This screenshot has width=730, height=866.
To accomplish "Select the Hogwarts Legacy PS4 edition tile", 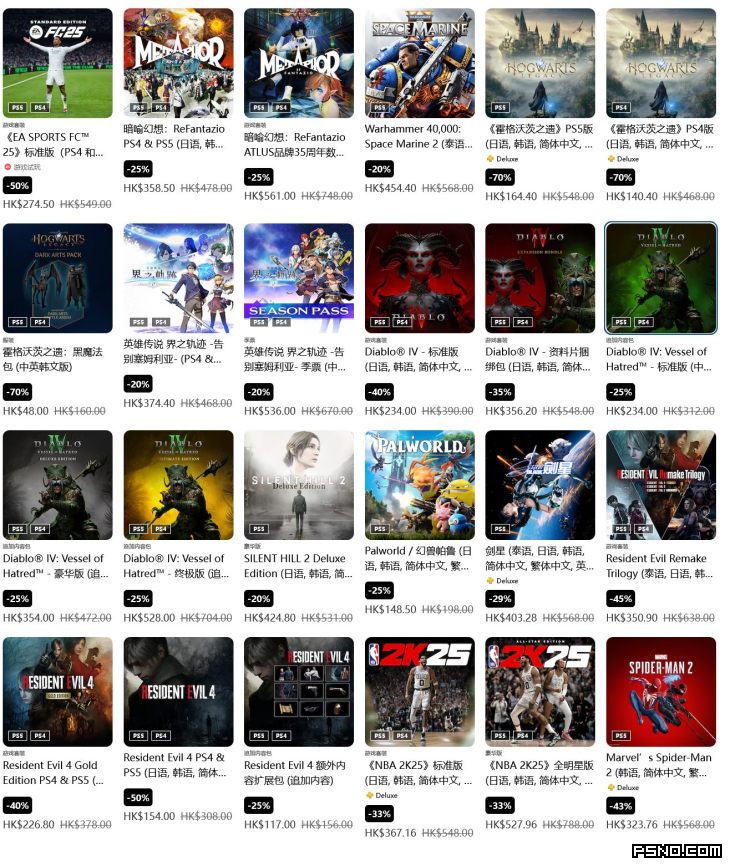I will [661, 63].
